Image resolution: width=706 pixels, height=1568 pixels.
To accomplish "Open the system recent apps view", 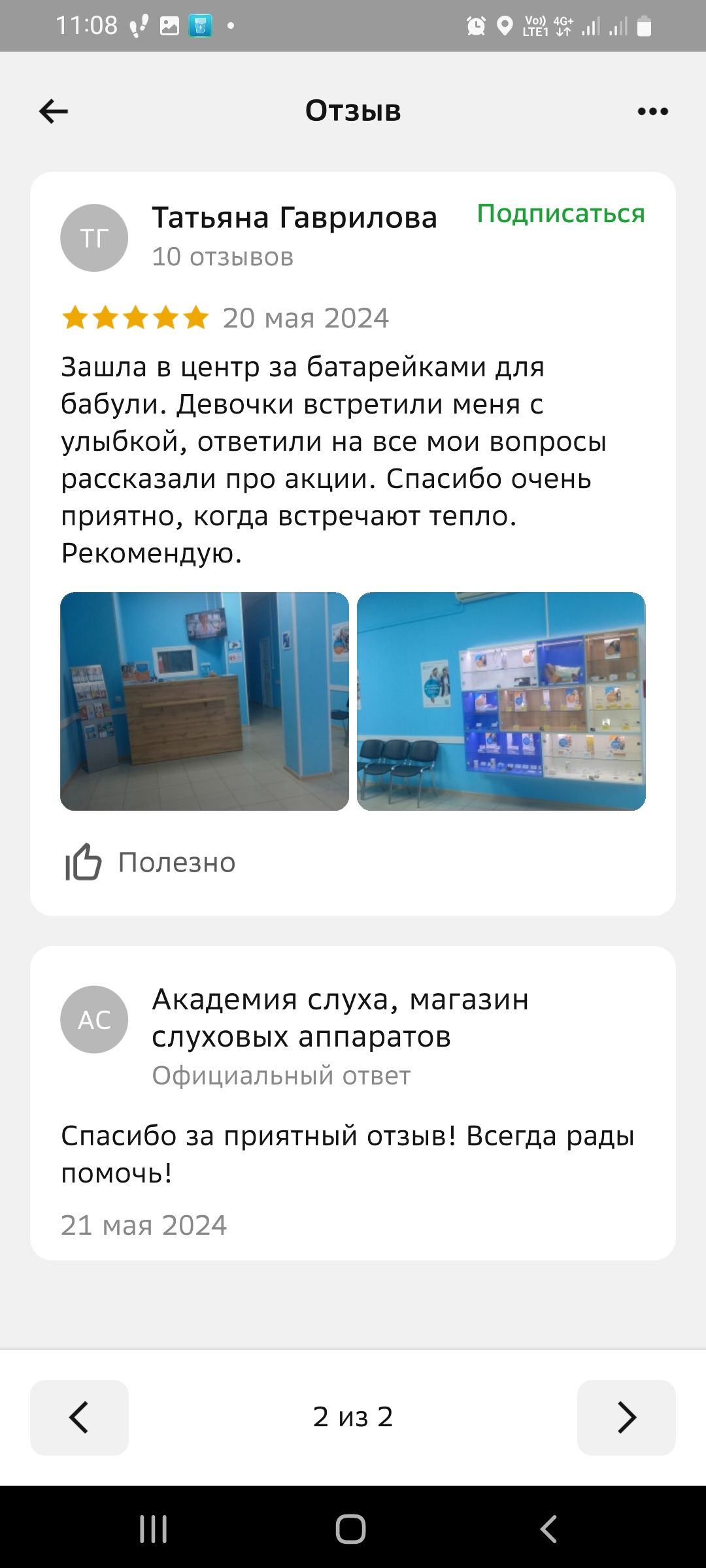I will click(x=154, y=1529).
